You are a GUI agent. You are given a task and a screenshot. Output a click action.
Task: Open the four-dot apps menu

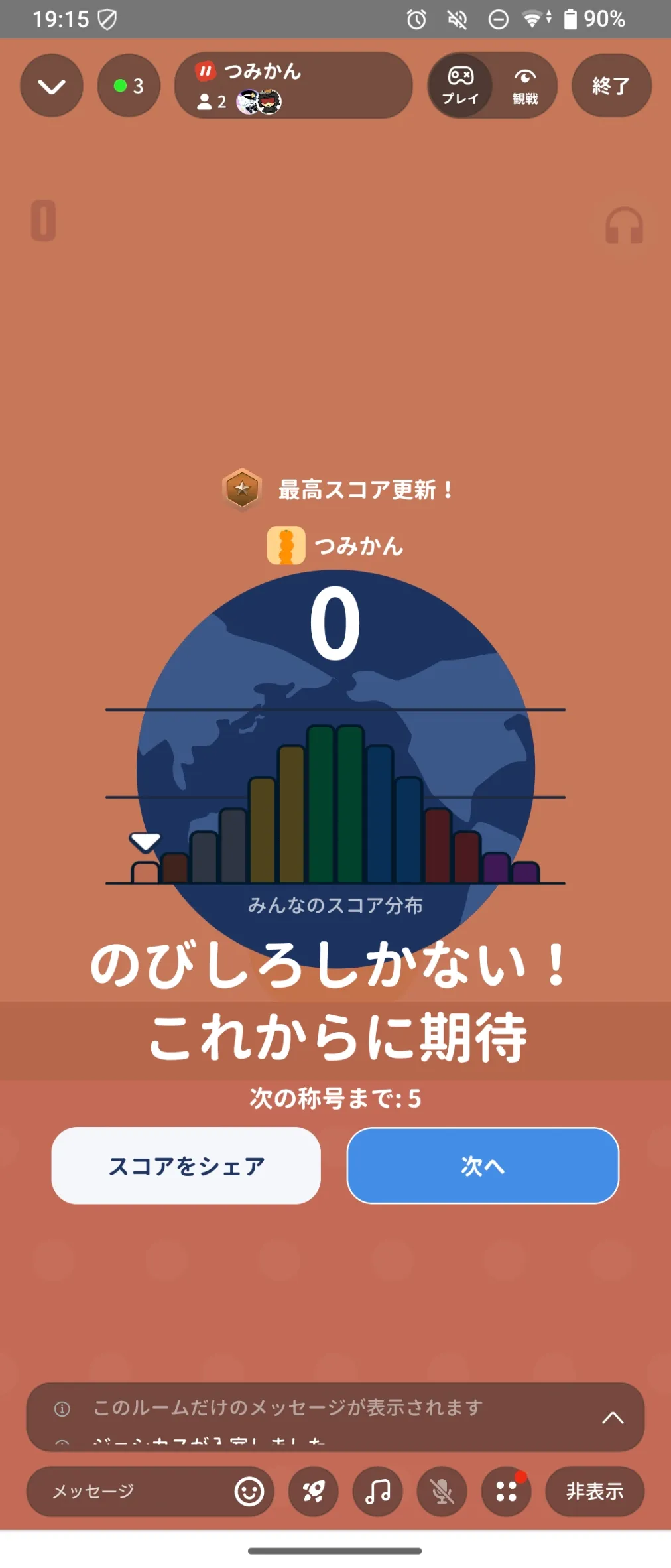(507, 1492)
